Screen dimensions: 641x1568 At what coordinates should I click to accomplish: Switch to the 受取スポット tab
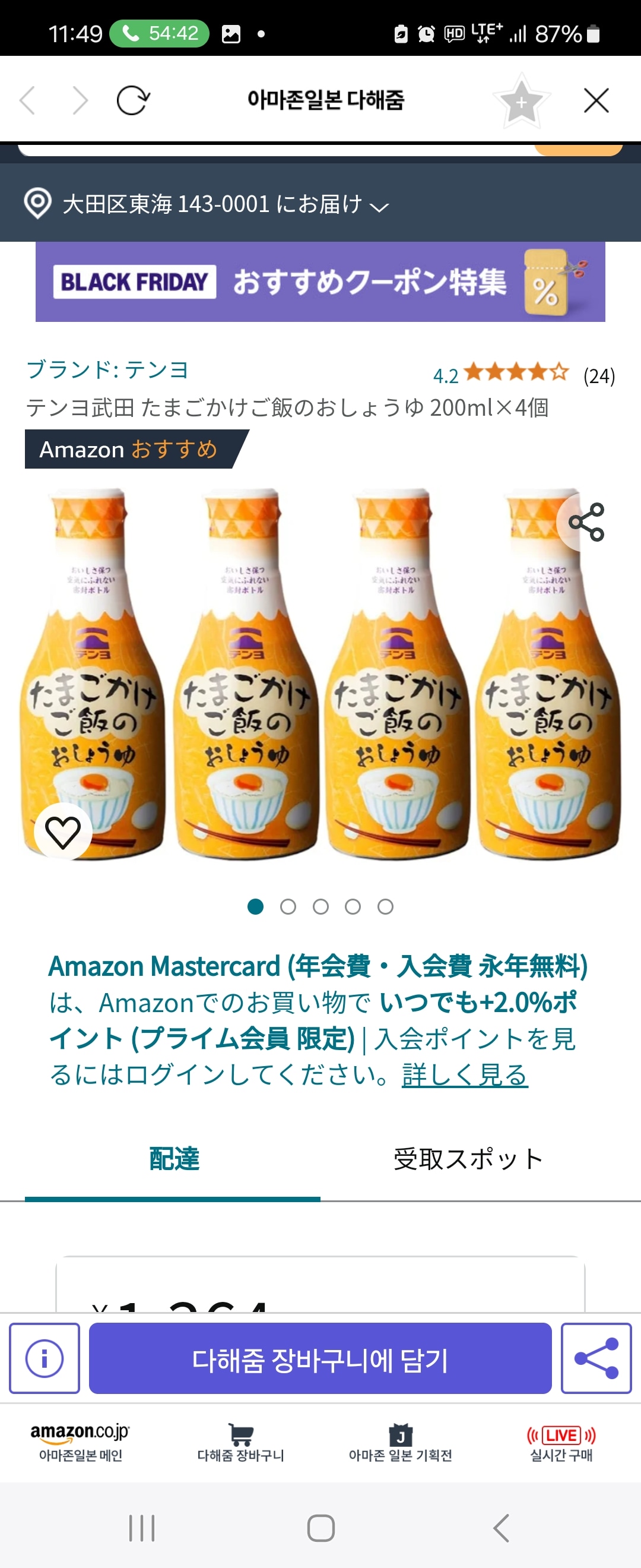(468, 1159)
